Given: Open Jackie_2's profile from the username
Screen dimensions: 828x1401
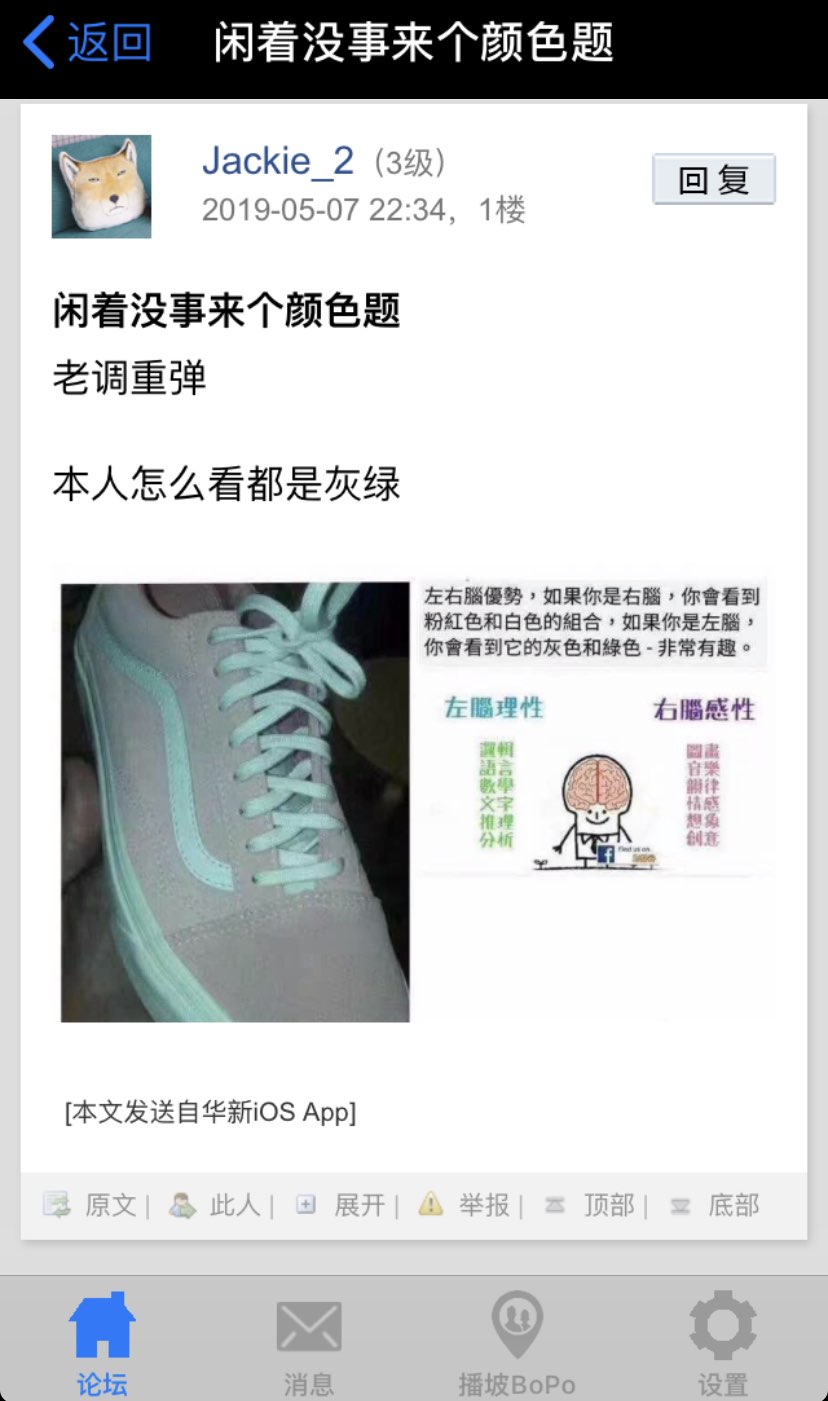Looking at the screenshot, I should click(278, 160).
